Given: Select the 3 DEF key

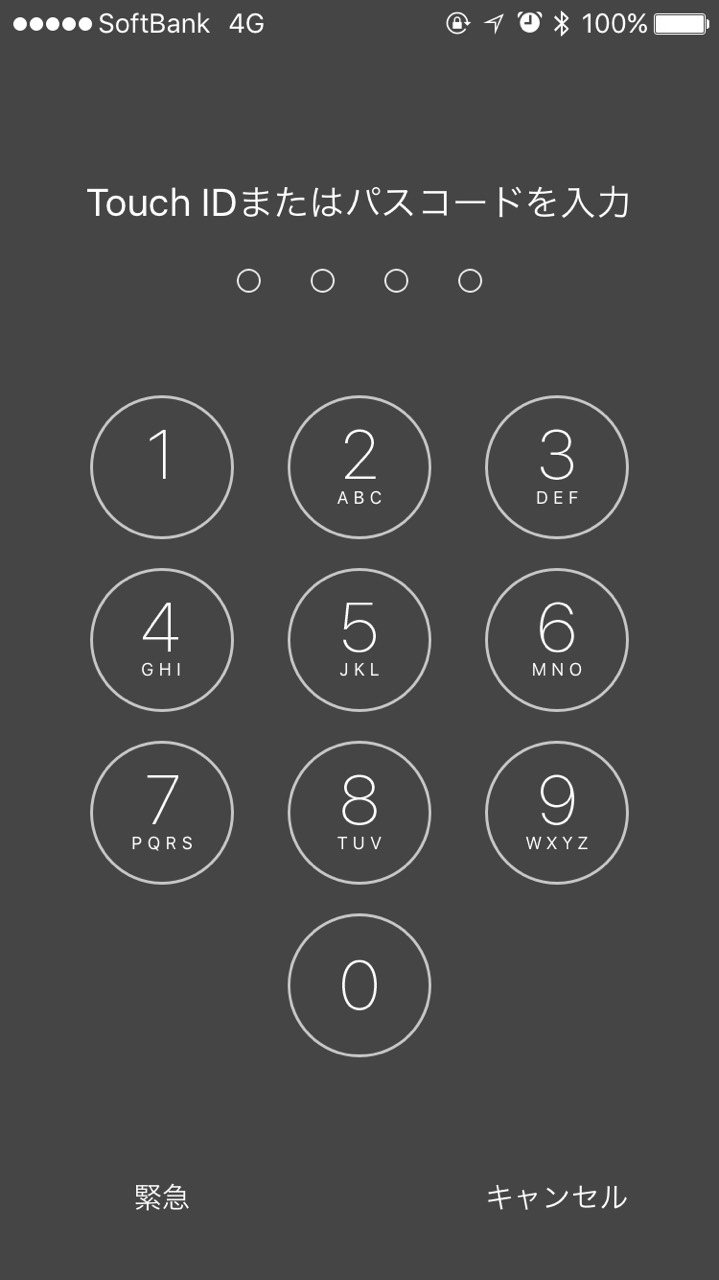Looking at the screenshot, I should click(557, 467).
